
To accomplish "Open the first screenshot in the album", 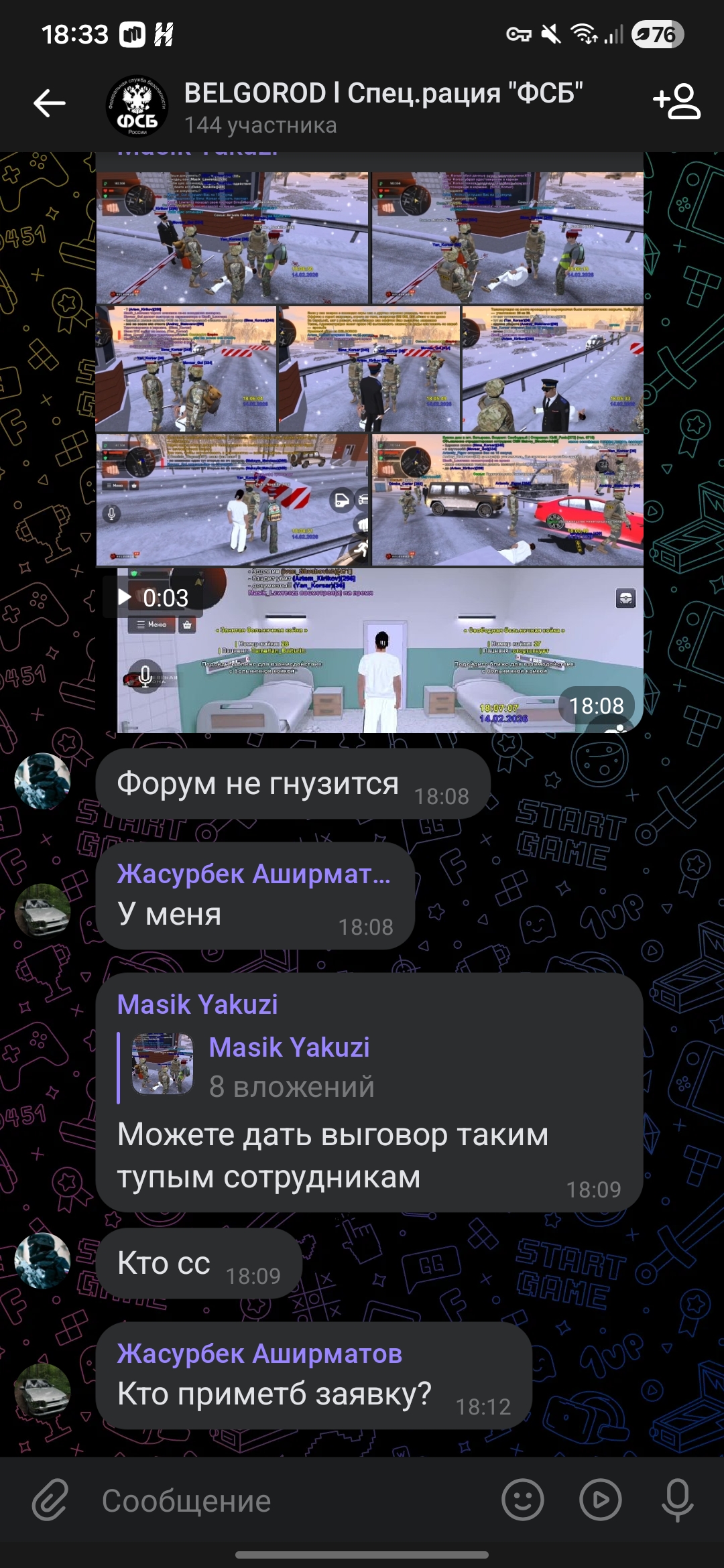I will click(232, 238).
